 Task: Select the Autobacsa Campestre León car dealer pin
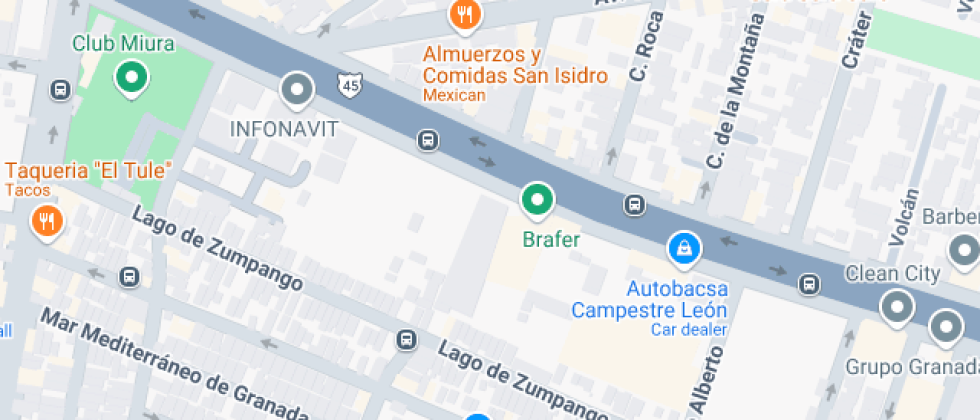tap(684, 251)
